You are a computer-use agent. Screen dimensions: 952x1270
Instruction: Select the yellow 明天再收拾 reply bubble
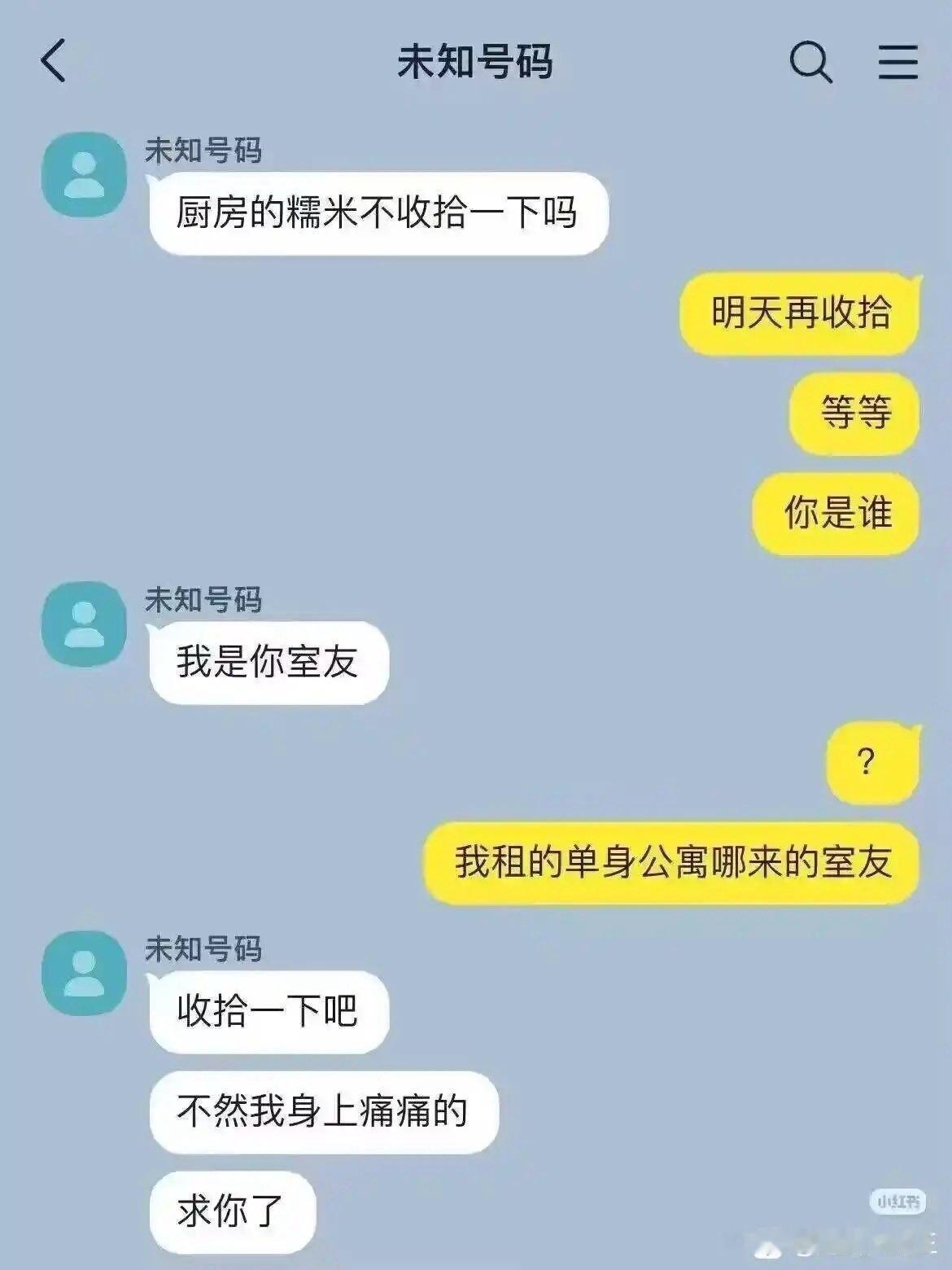(x=801, y=312)
